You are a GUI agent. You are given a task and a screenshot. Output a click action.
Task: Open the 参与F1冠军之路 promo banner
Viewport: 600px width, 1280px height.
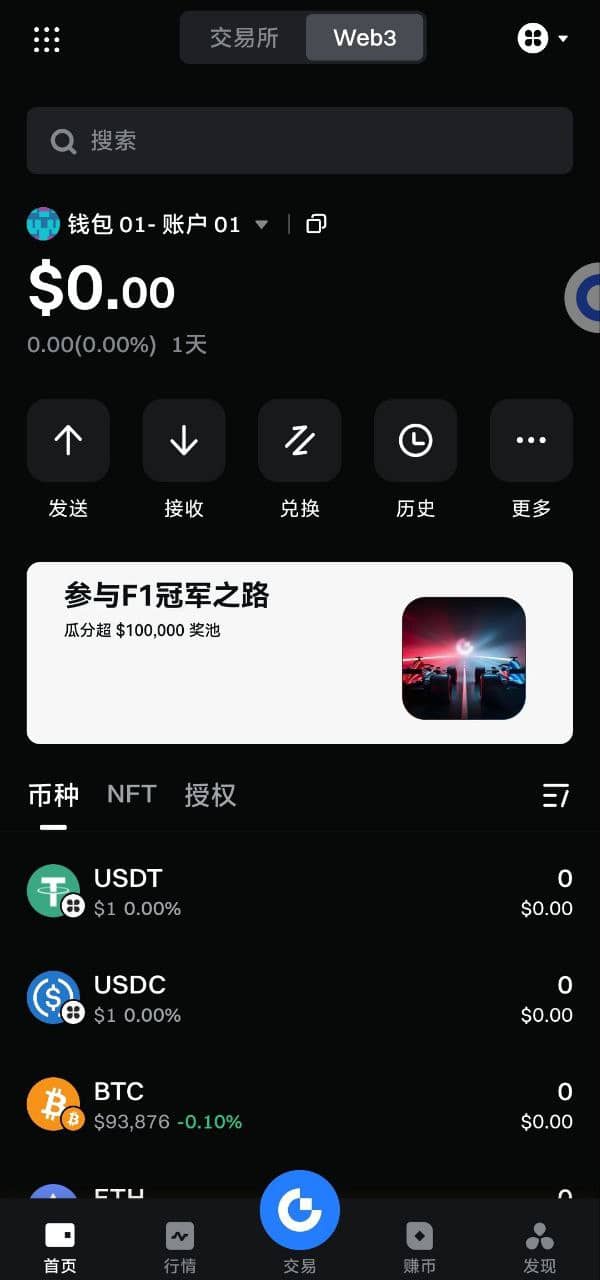click(300, 653)
